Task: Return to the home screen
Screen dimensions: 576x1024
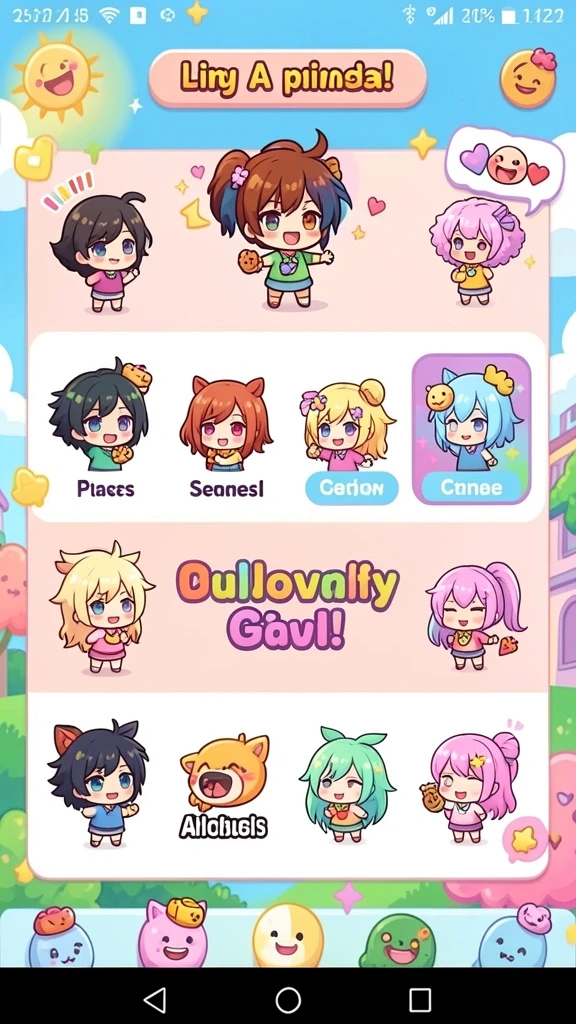Action: coord(288,999)
